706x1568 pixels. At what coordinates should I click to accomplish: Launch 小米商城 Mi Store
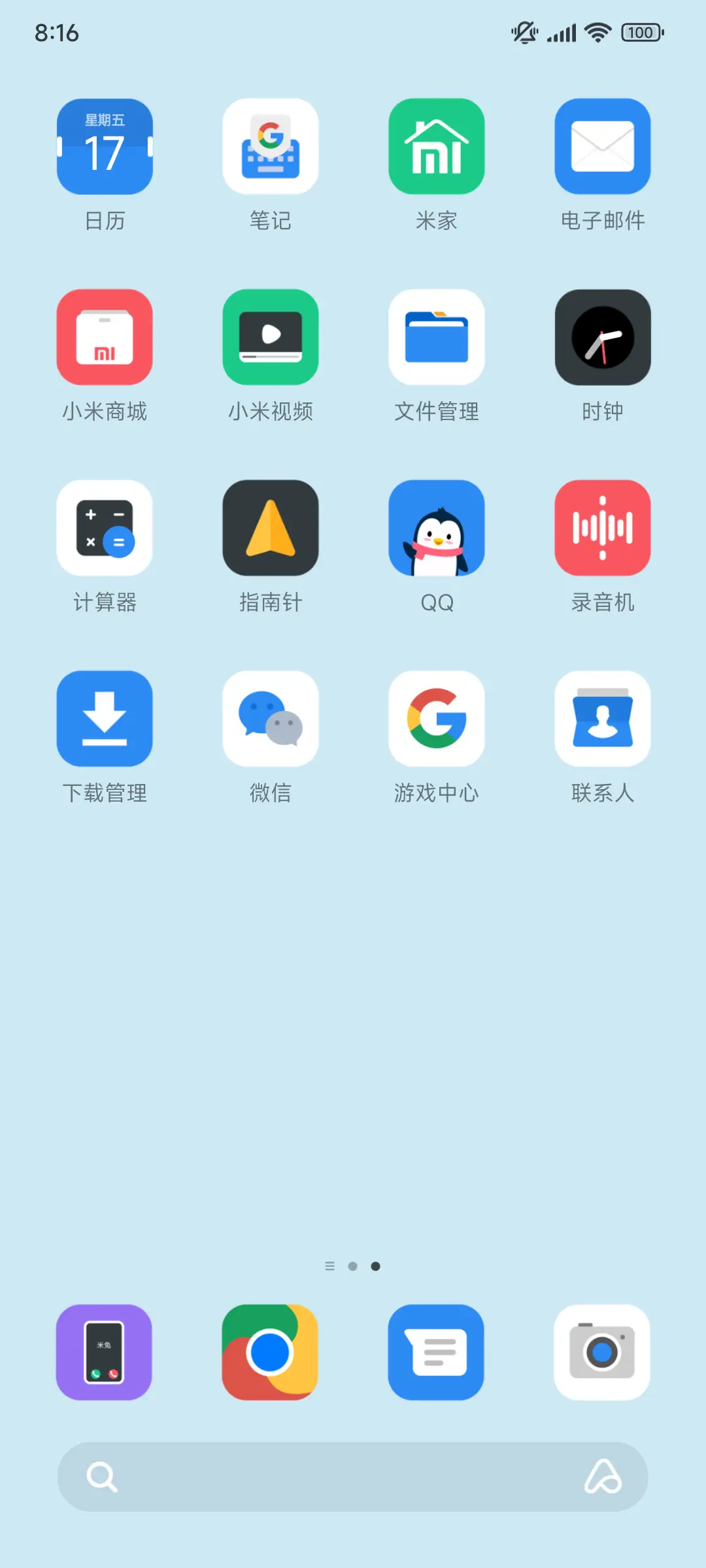pos(105,336)
